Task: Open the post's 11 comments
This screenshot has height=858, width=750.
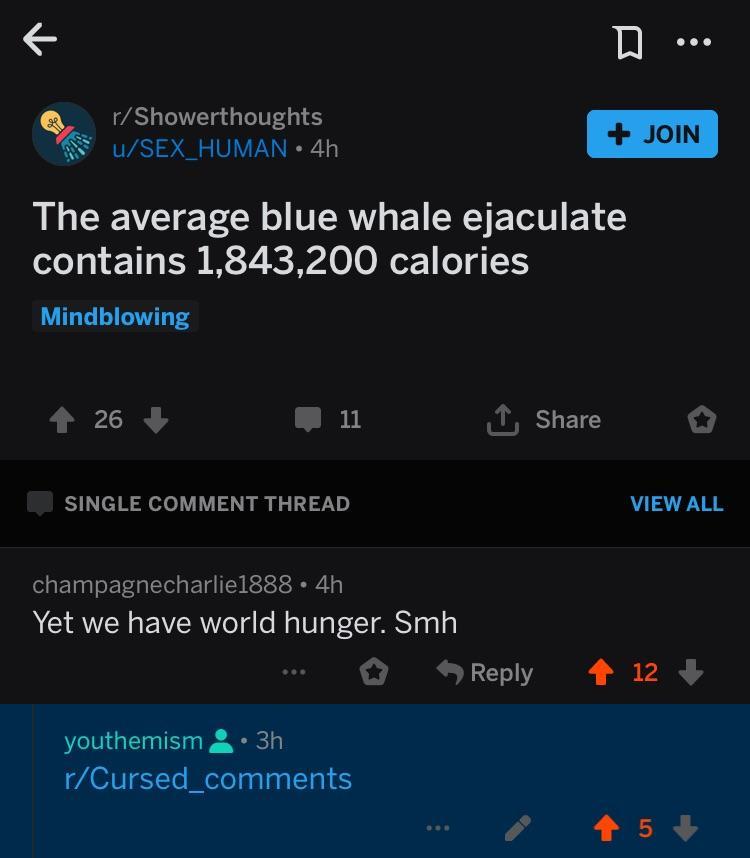Action: click(327, 420)
